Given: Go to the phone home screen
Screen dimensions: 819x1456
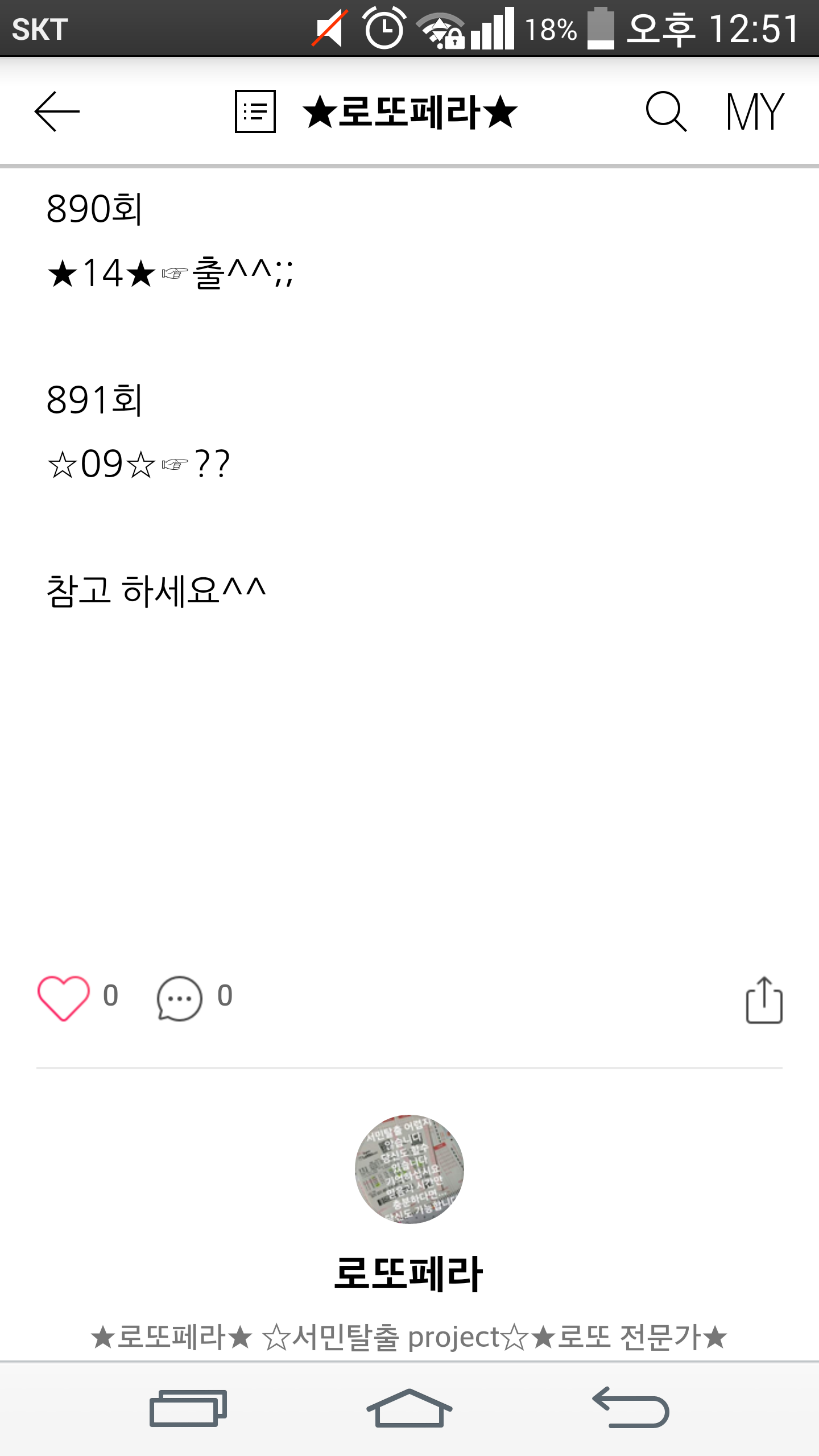Looking at the screenshot, I should [x=409, y=1408].
